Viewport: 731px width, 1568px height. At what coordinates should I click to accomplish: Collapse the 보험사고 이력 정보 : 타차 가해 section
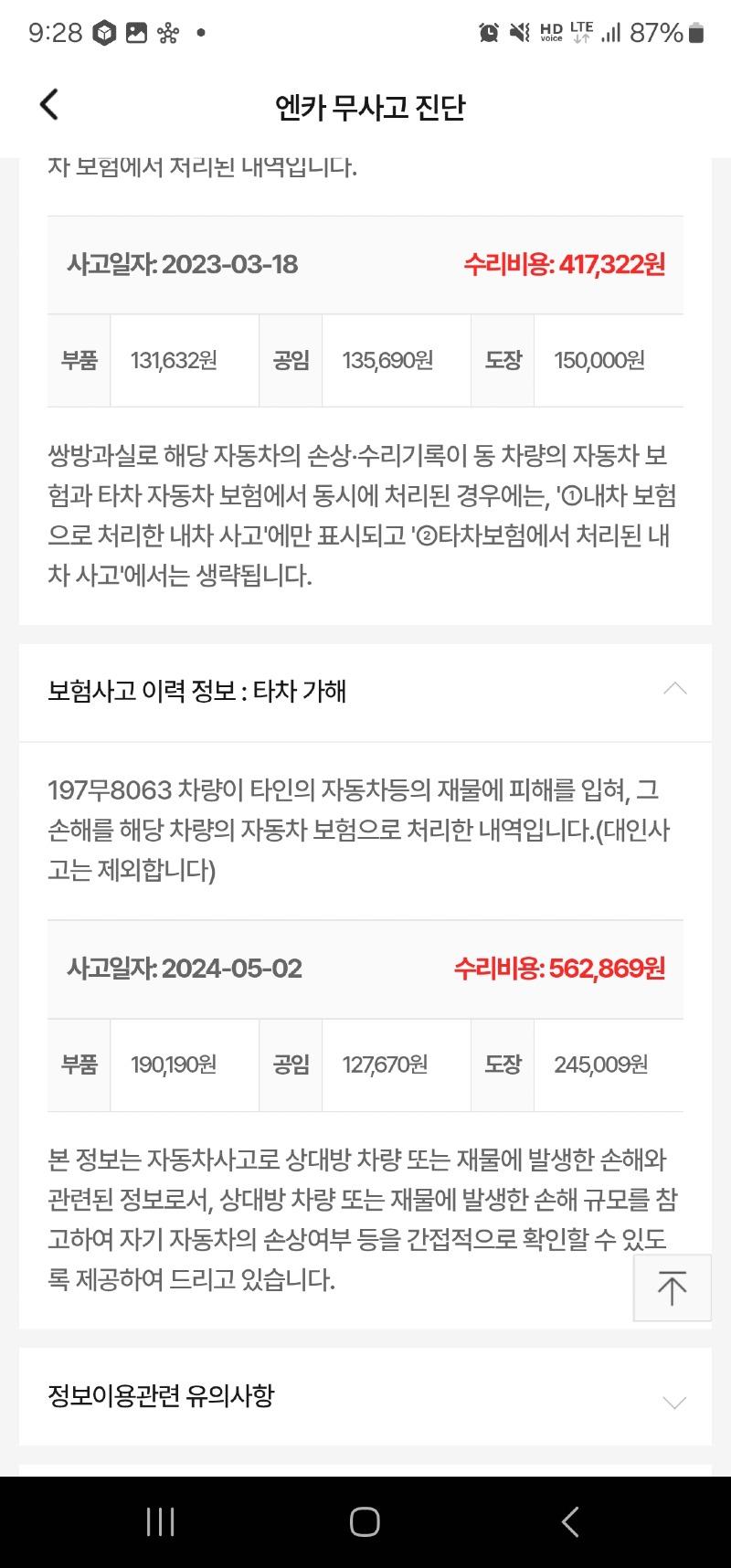[674, 690]
